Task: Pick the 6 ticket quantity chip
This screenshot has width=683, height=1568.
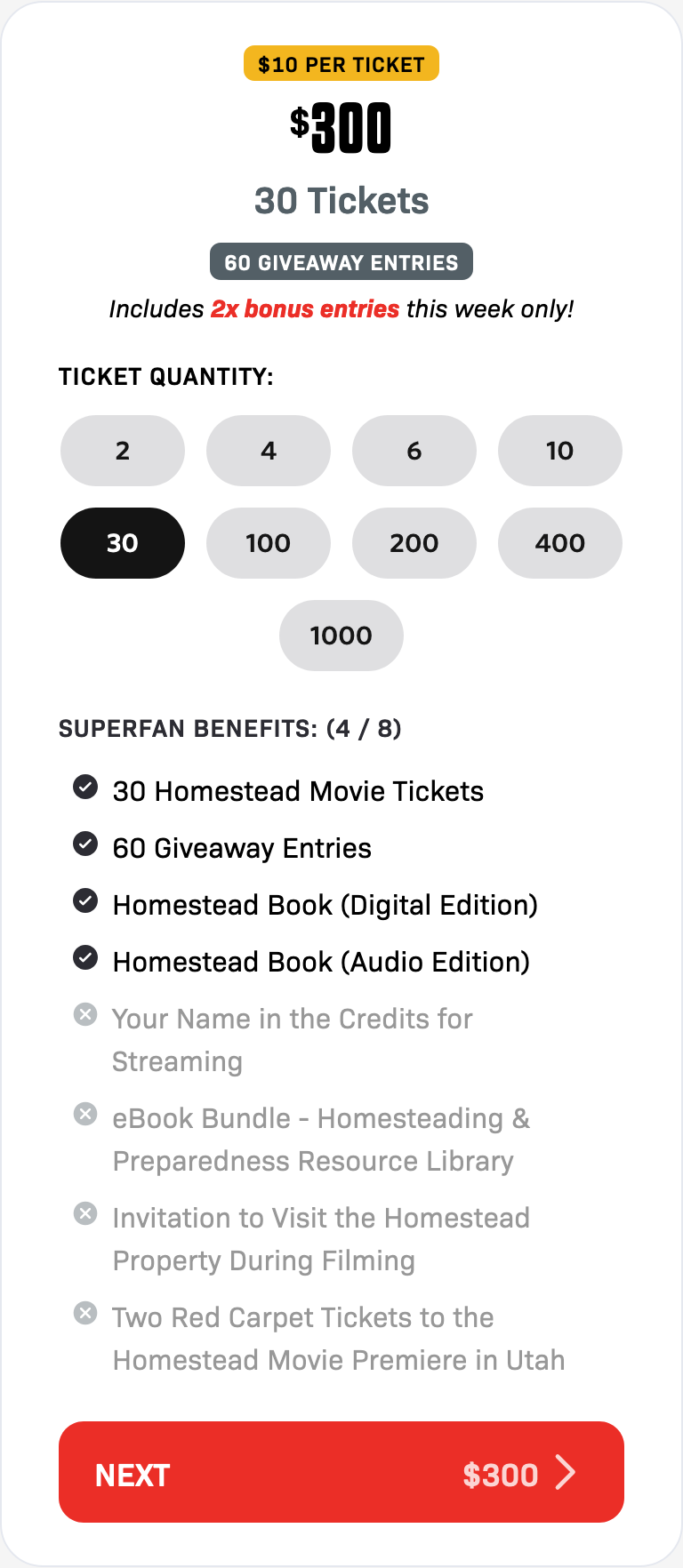Action: pos(414,451)
